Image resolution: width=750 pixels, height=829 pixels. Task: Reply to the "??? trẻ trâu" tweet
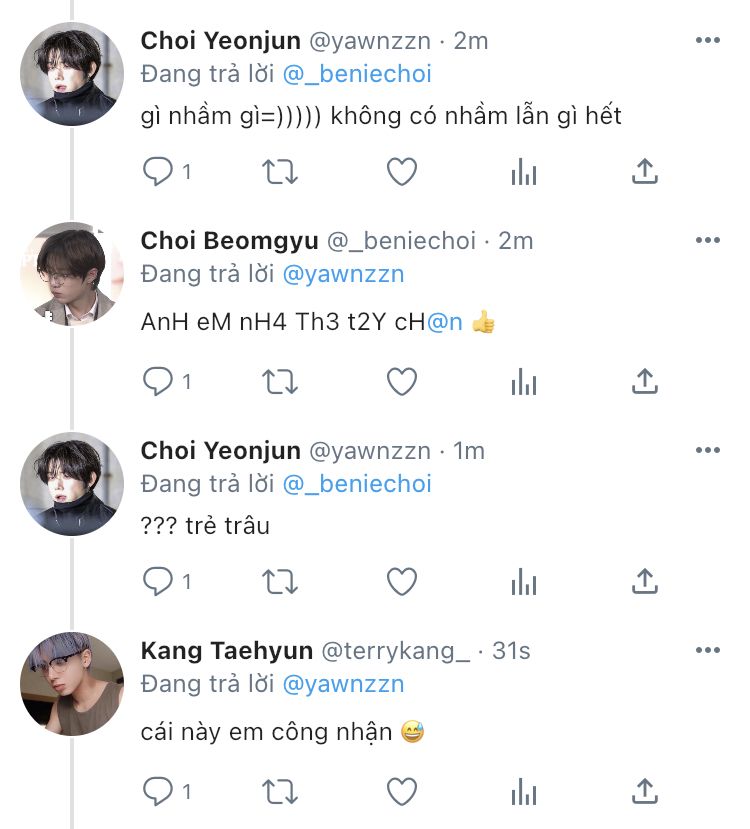click(158, 581)
